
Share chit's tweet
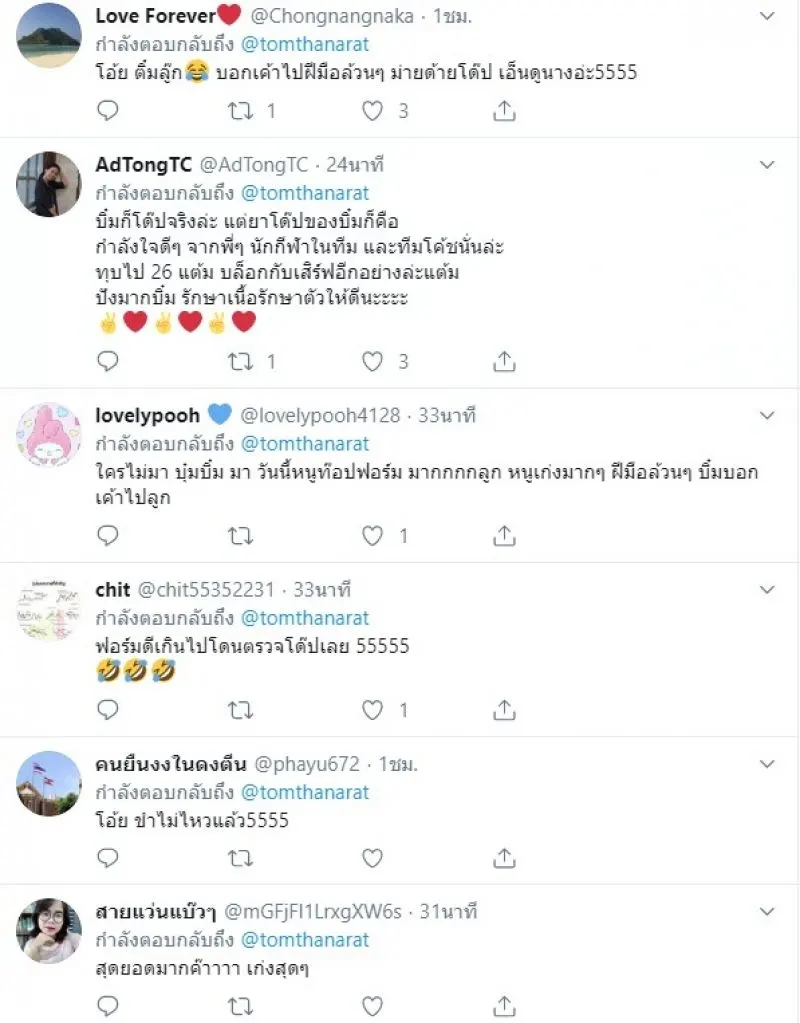point(505,710)
